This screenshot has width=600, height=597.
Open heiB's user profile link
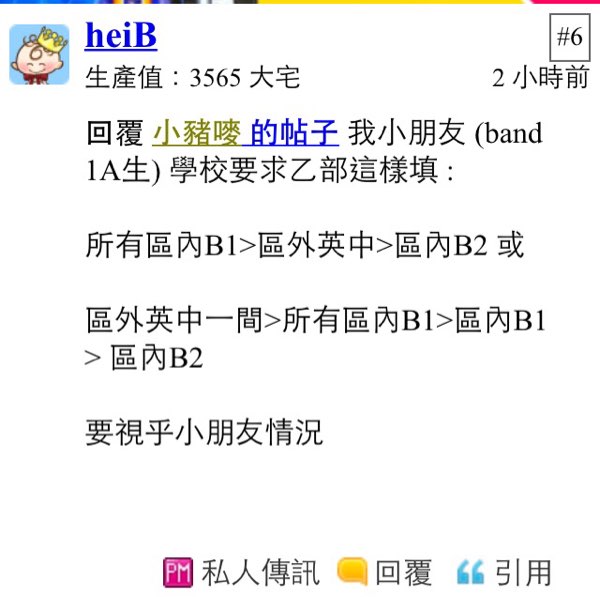pos(120,36)
